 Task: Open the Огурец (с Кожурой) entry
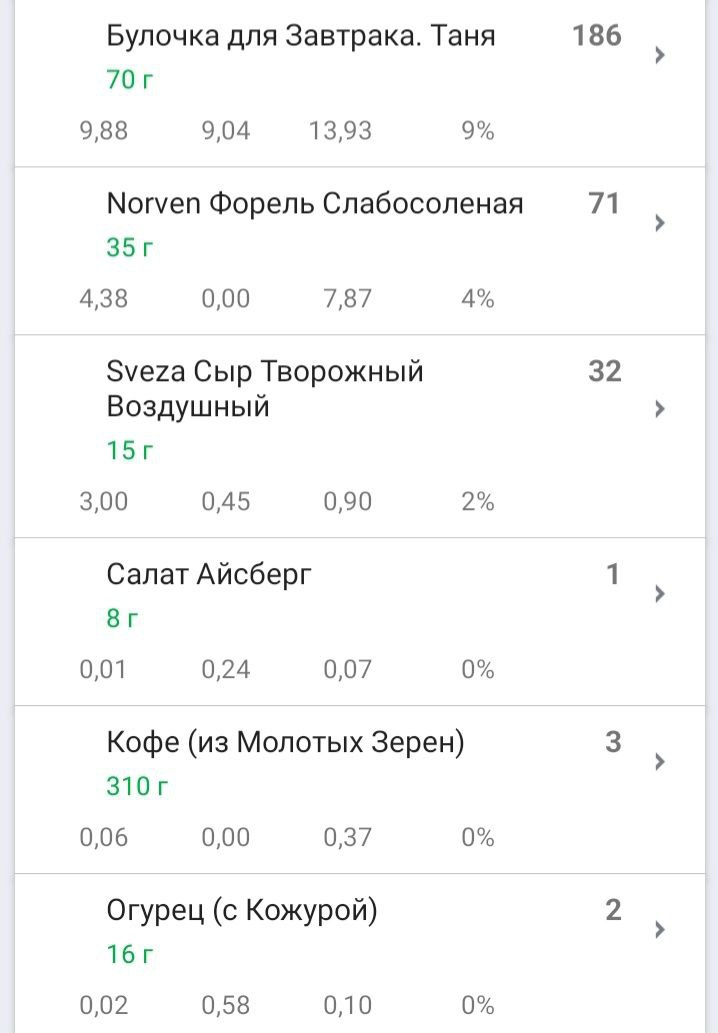[241, 911]
